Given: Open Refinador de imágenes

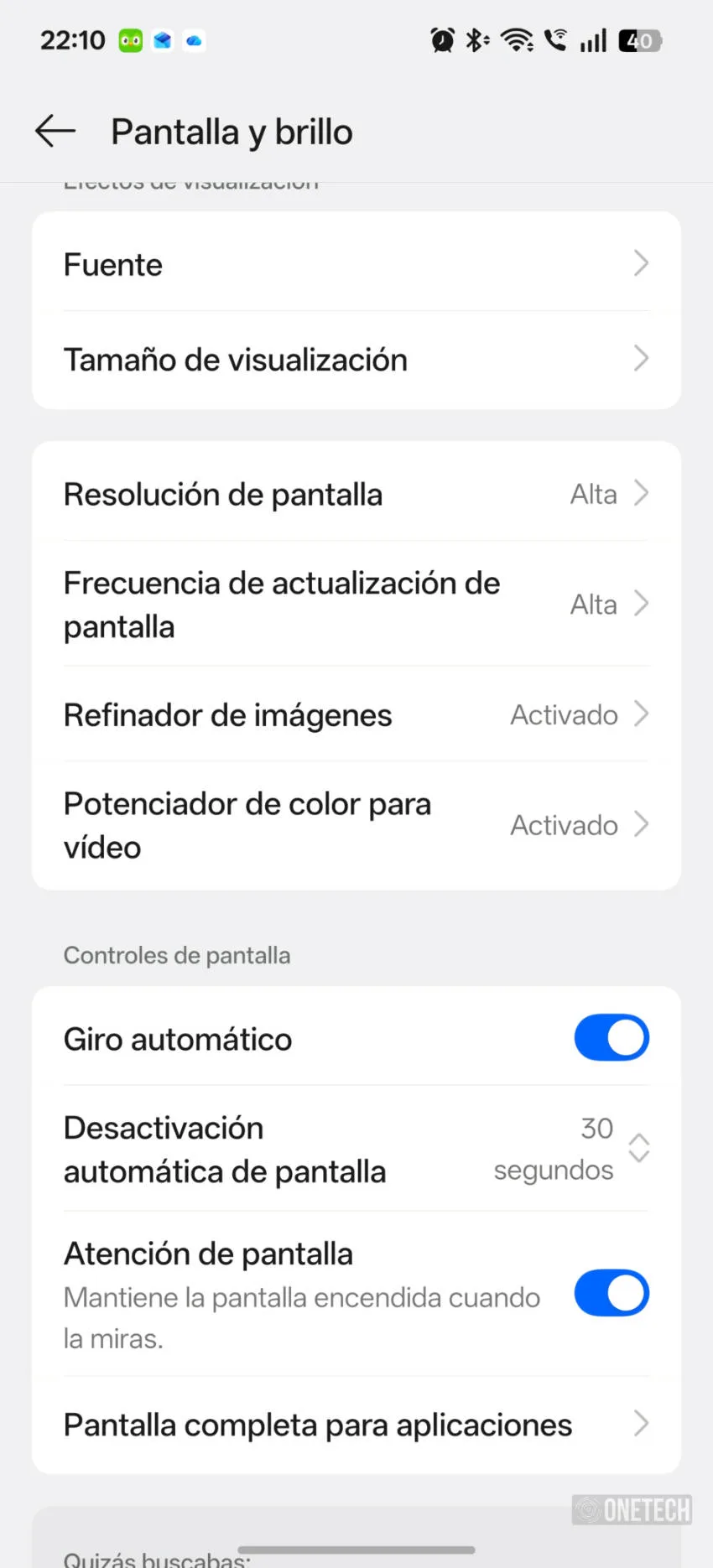Looking at the screenshot, I should (x=356, y=714).
